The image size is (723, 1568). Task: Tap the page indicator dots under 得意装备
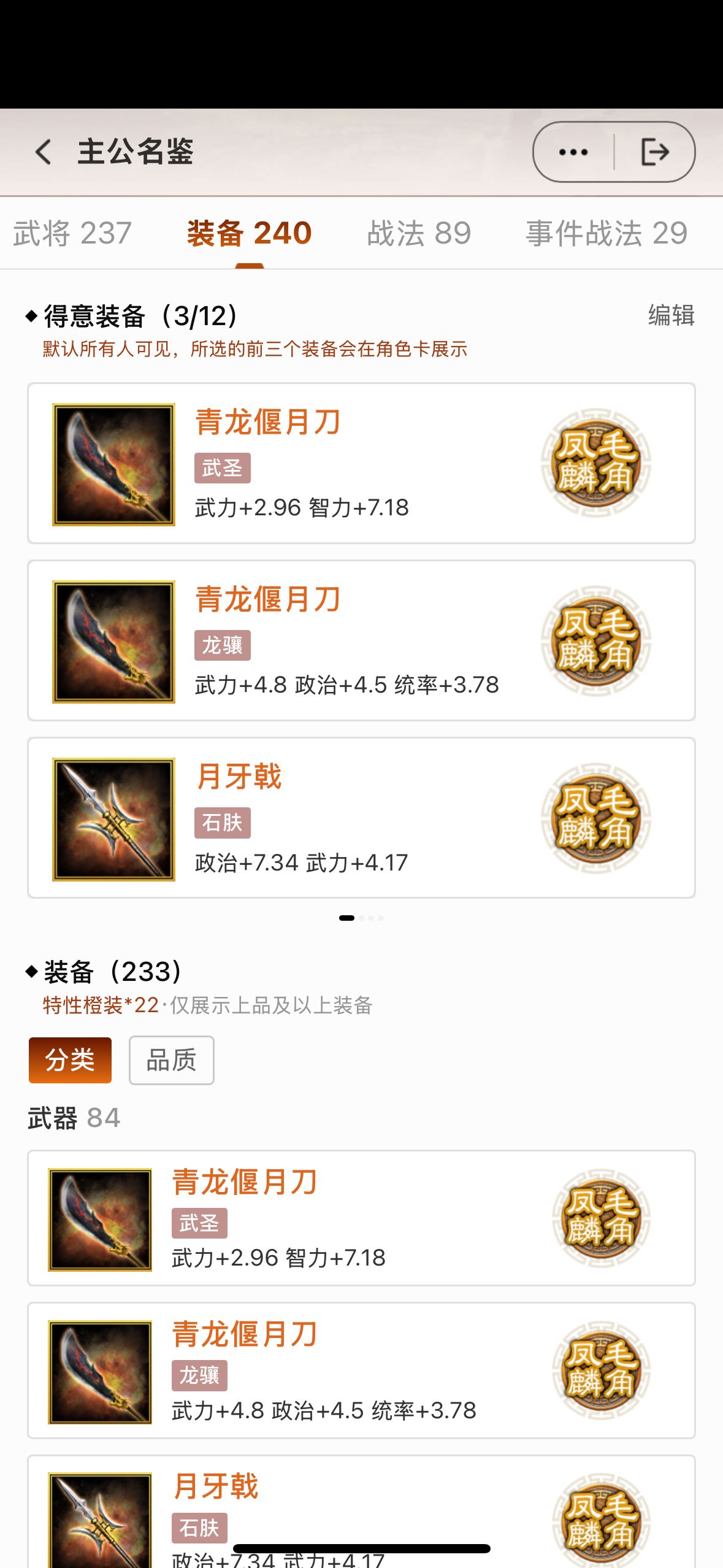[361, 918]
